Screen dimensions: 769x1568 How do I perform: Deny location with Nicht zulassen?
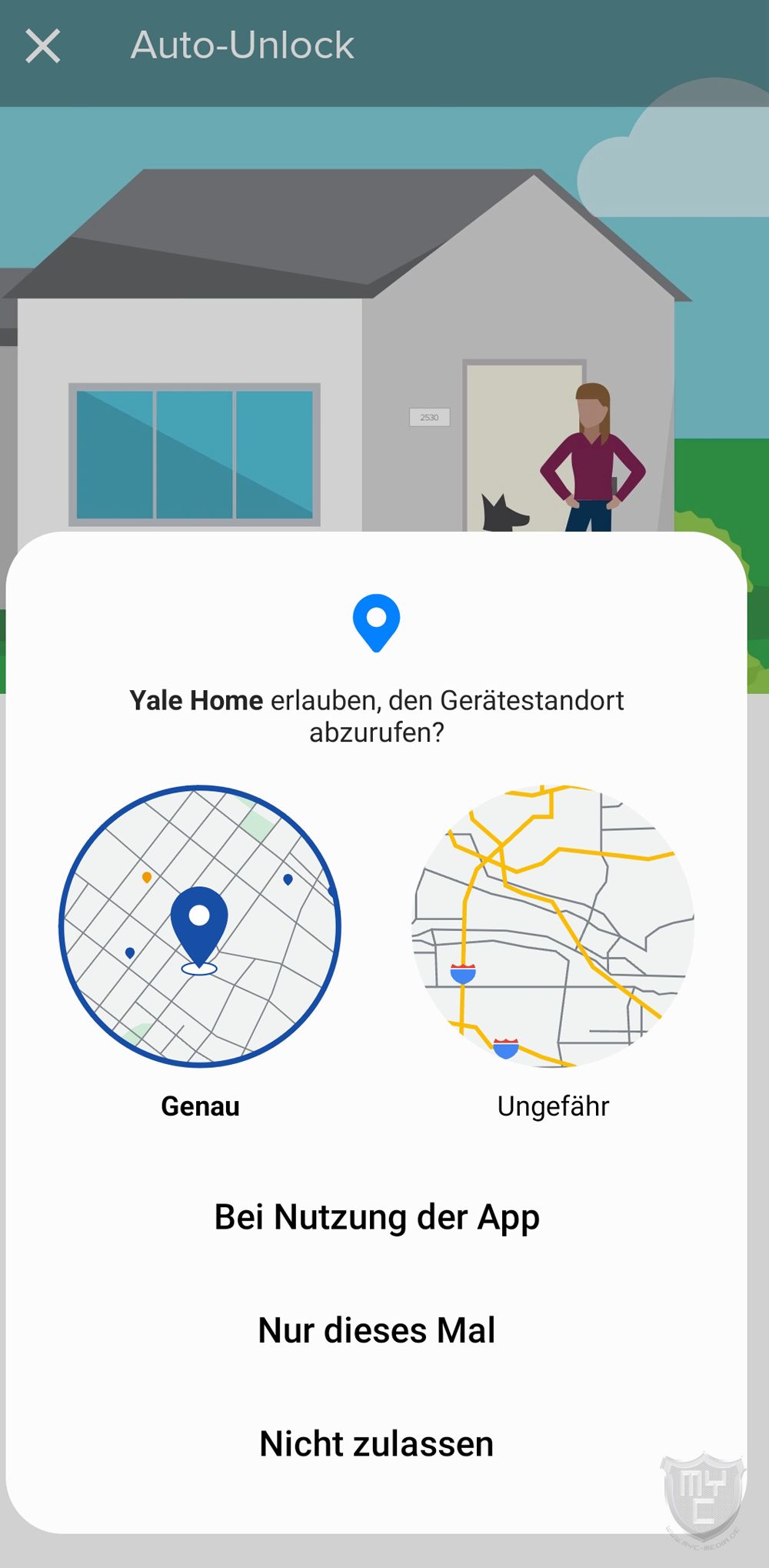[x=377, y=1443]
